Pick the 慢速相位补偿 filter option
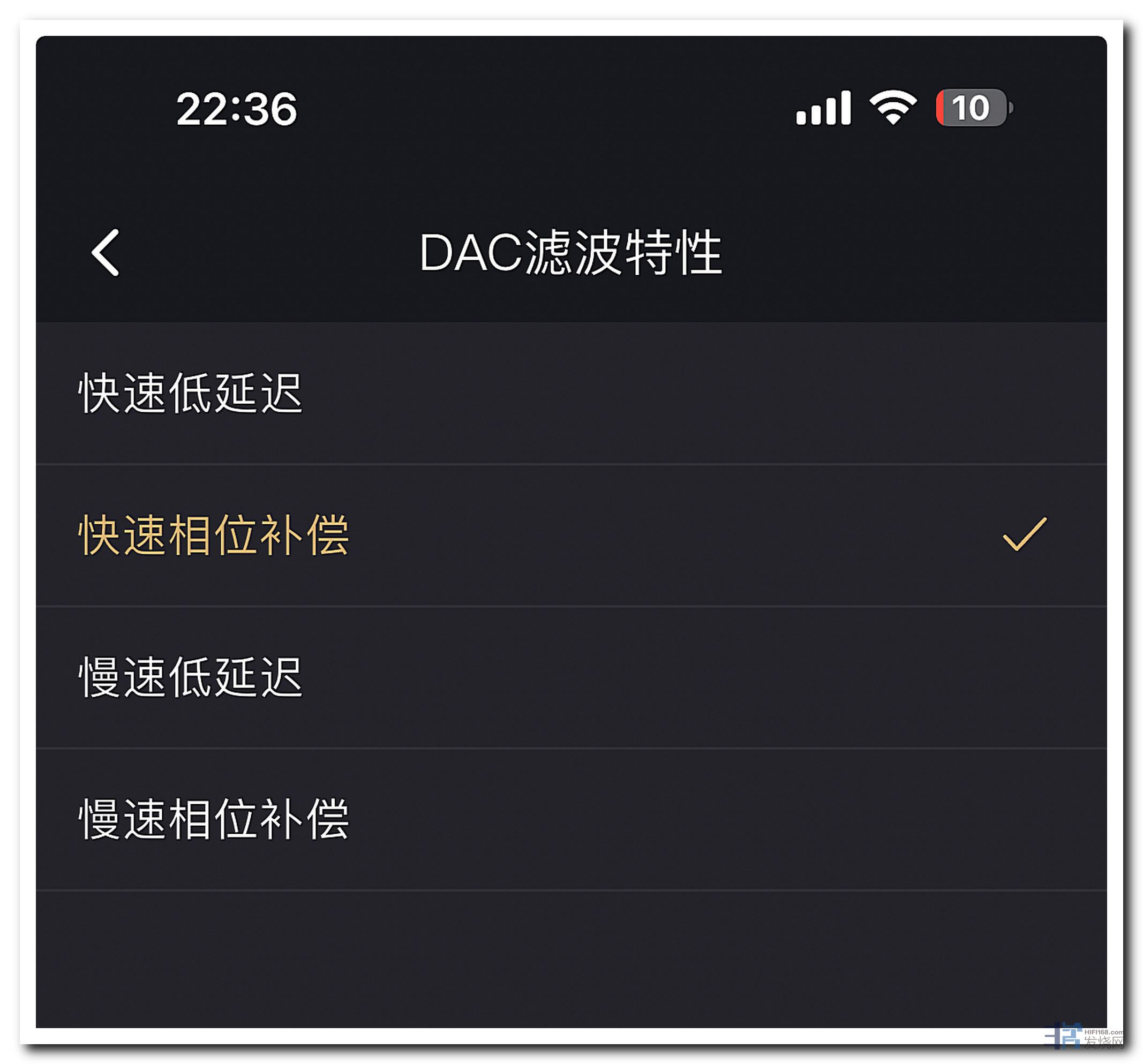1143x1064 pixels. (214, 819)
